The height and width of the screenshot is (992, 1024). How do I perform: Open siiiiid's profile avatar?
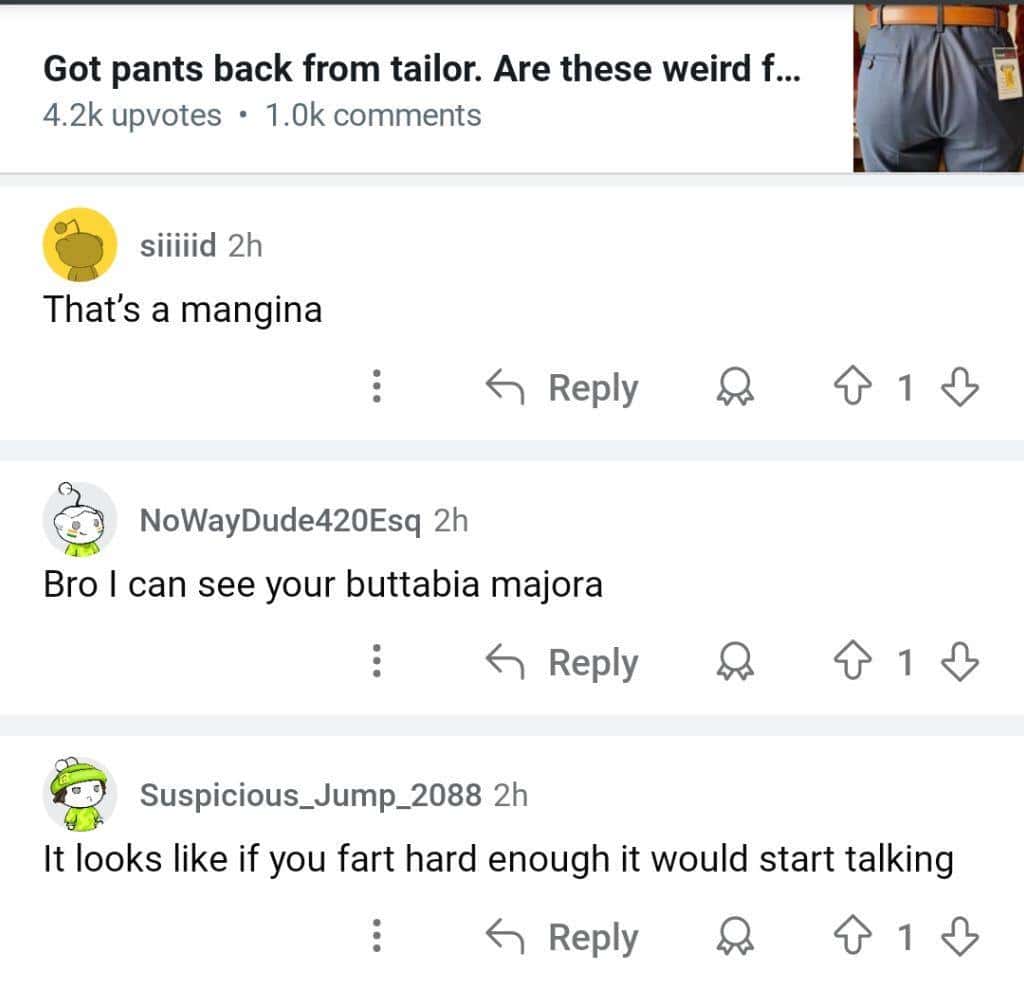[80, 245]
